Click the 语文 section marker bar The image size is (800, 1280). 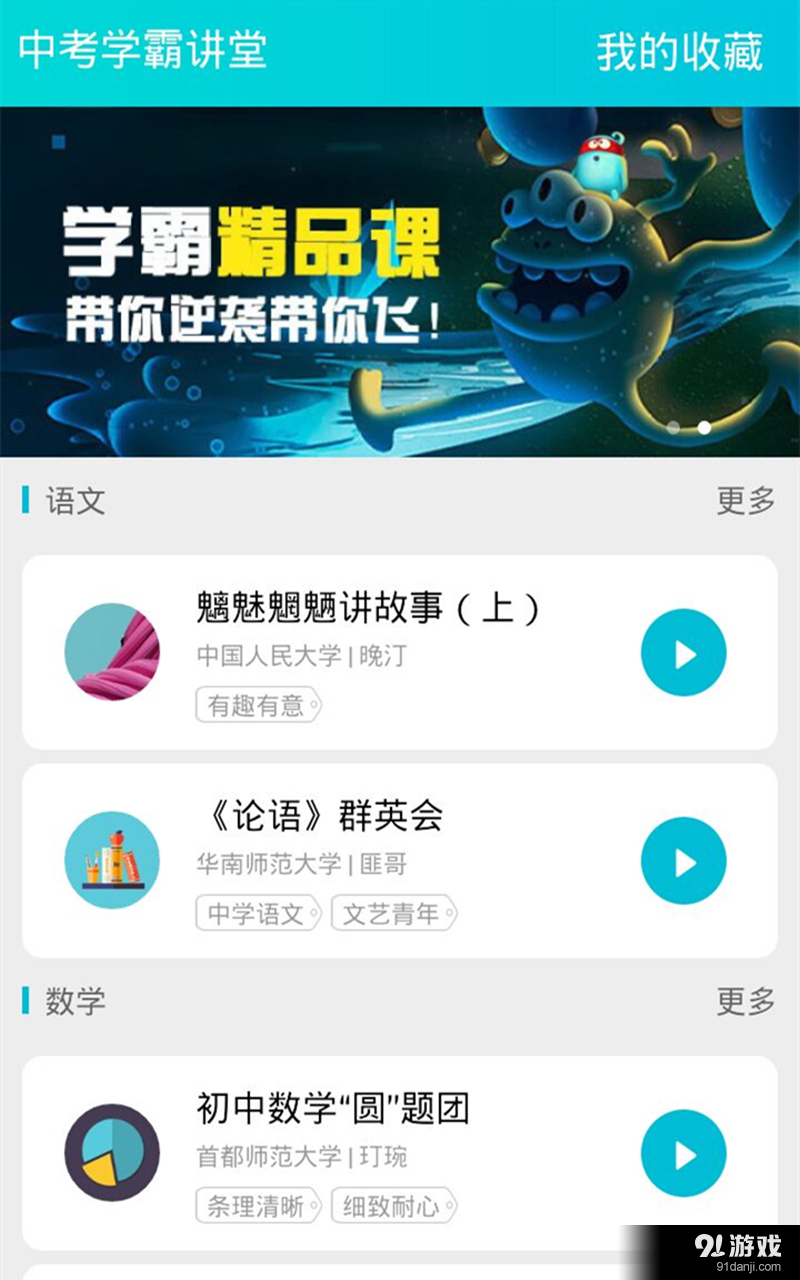(25, 500)
